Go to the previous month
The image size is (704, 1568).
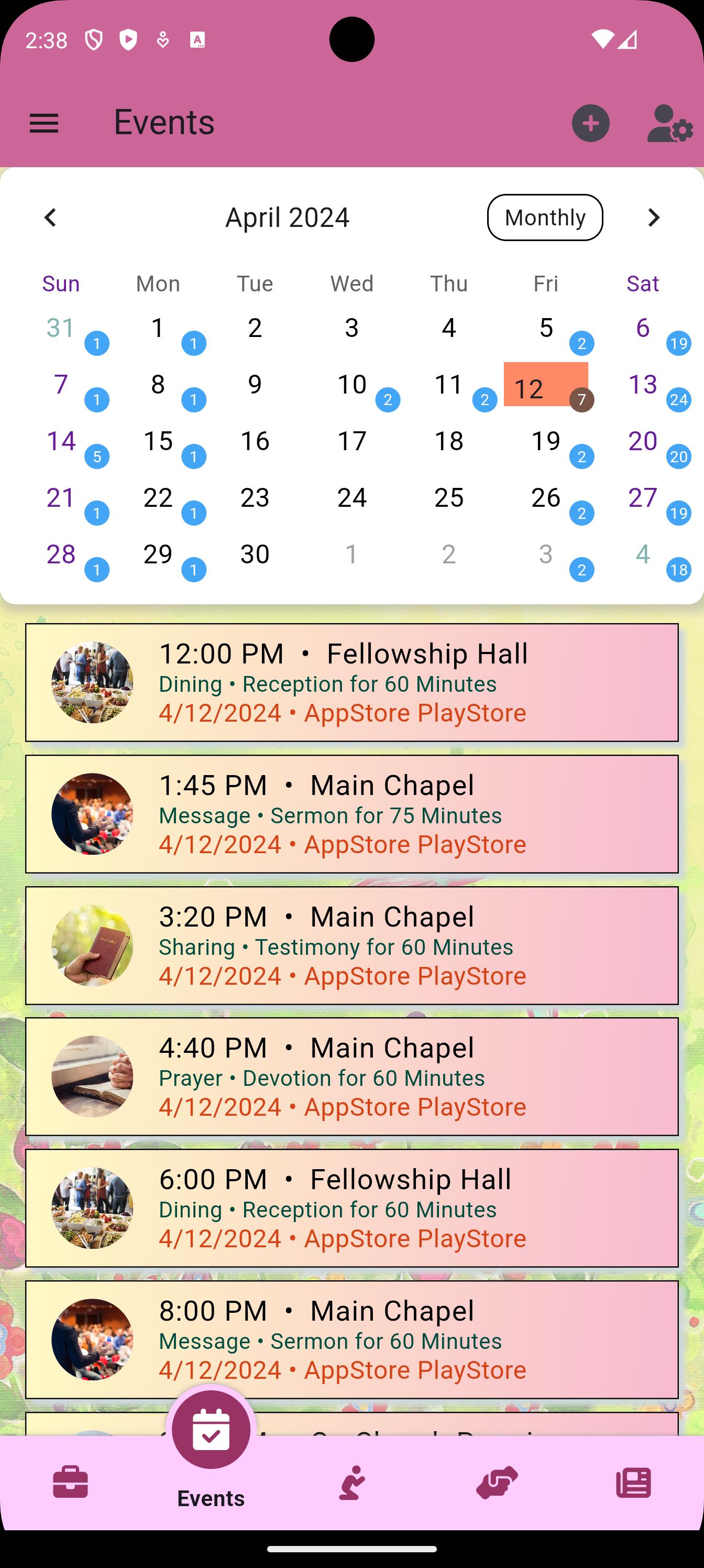pyautogui.click(x=50, y=217)
